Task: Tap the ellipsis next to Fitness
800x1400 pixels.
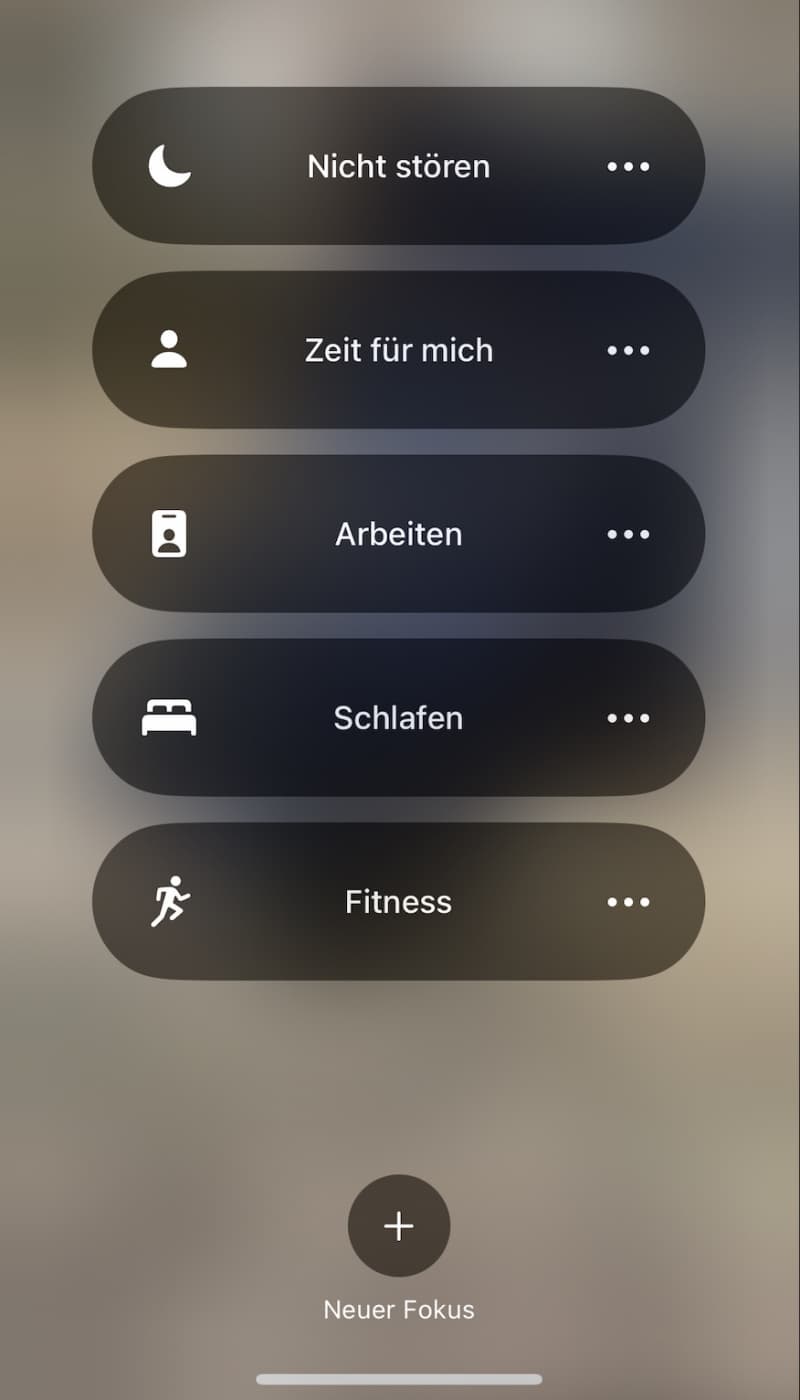Action: click(x=628, y=902)
